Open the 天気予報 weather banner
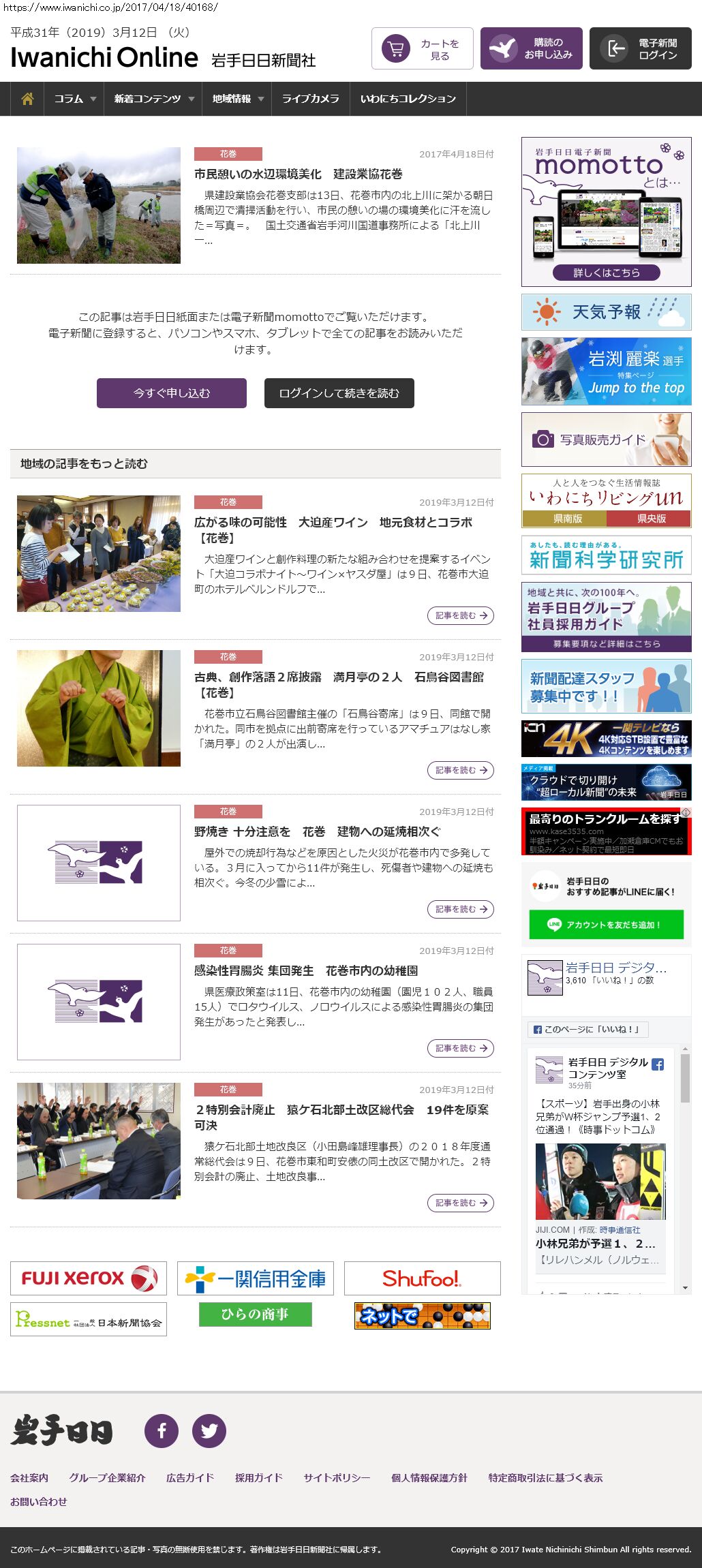Viewport: 702px width, 1568px height. 606,312
